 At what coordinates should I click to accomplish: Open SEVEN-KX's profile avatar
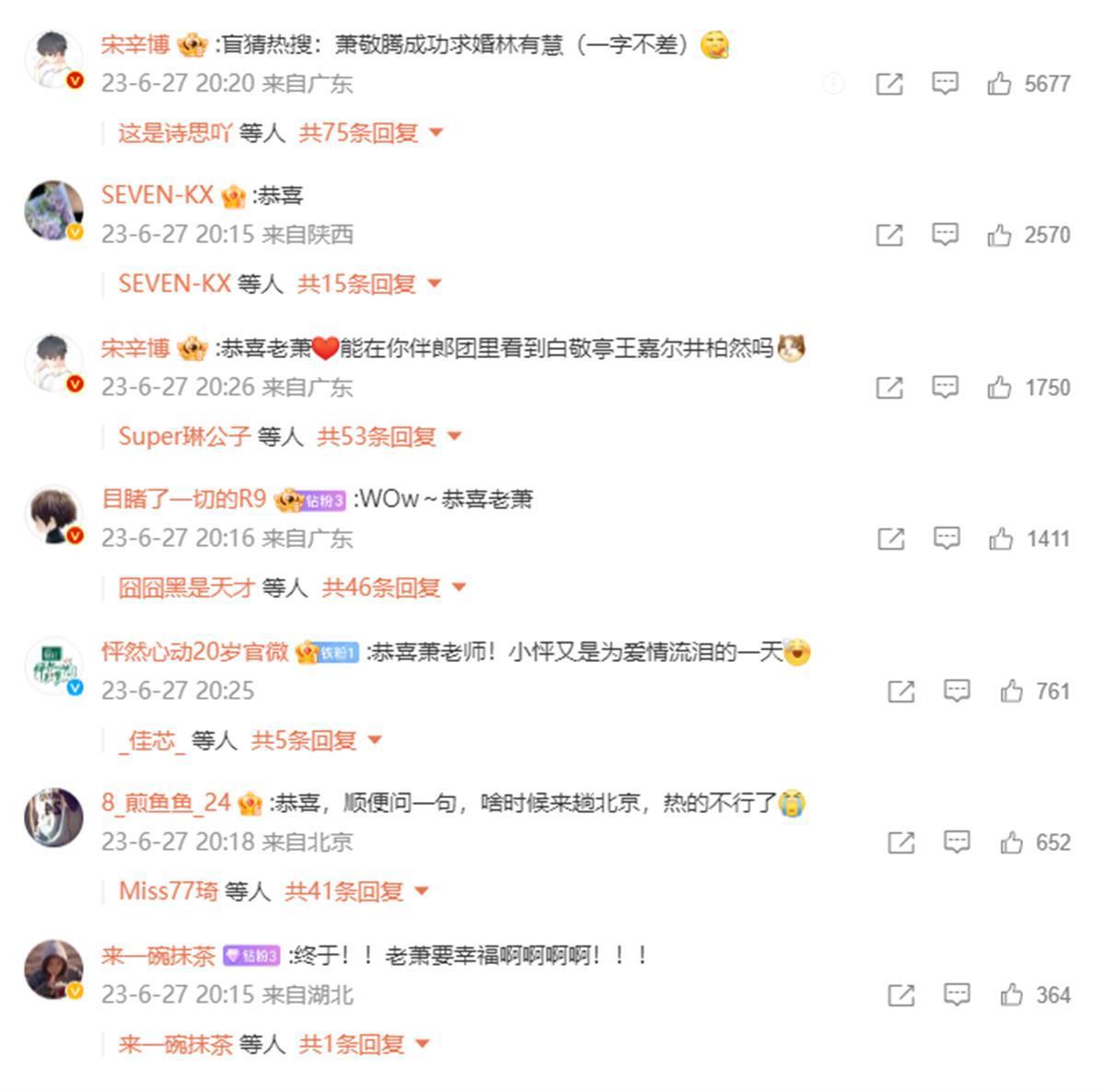[53, 210]
